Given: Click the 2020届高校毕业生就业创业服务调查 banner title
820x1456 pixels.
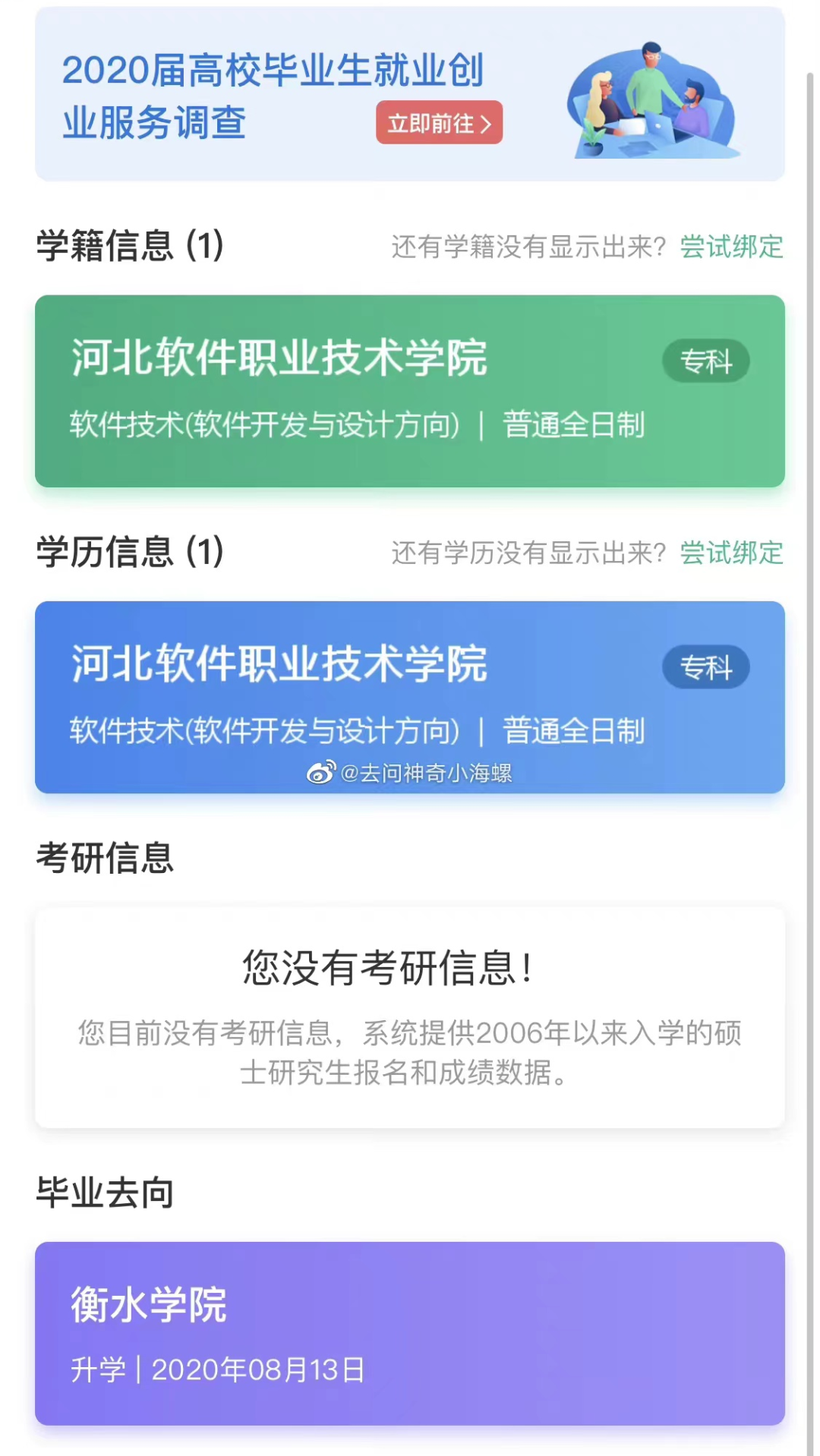Looking at the screenshot, I should (273, 97).
